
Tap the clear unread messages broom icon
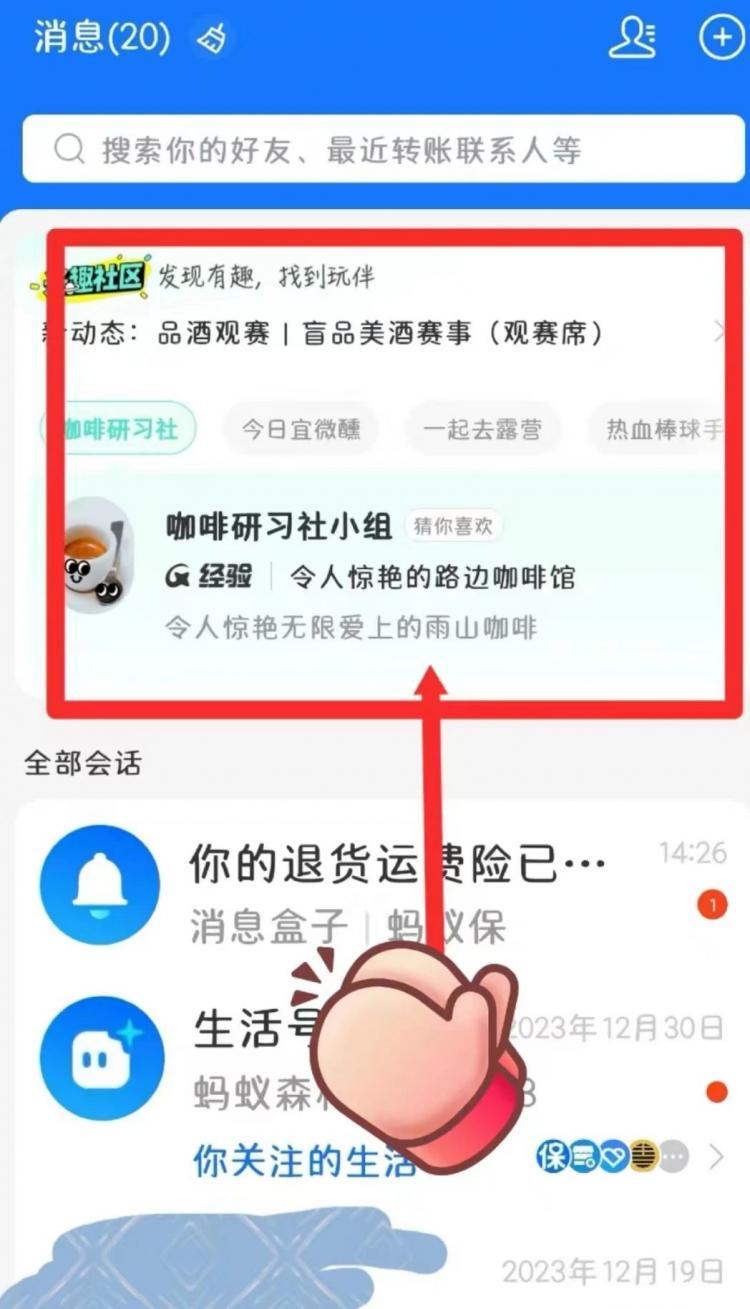pyautogui.click(x=212, y=39)
